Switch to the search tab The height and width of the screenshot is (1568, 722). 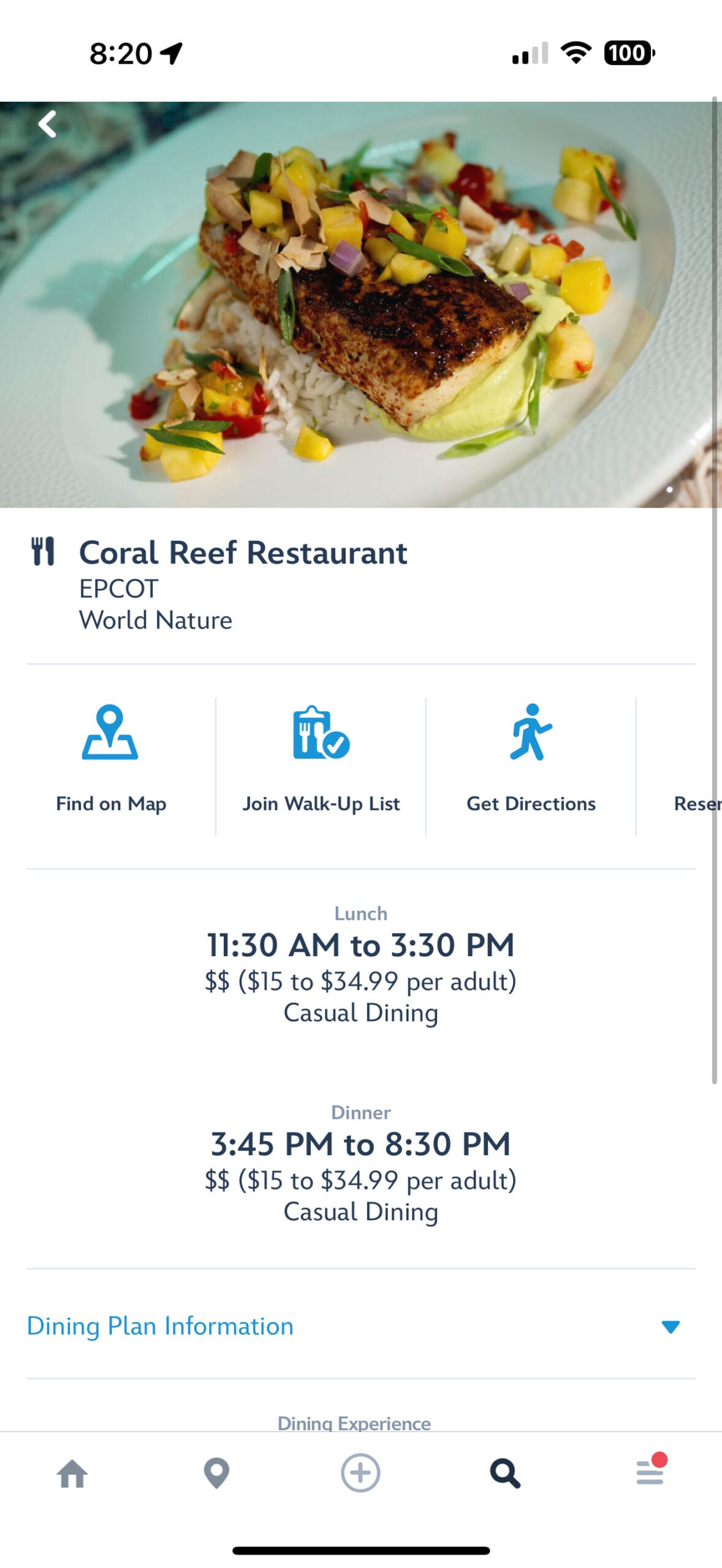505,1474
